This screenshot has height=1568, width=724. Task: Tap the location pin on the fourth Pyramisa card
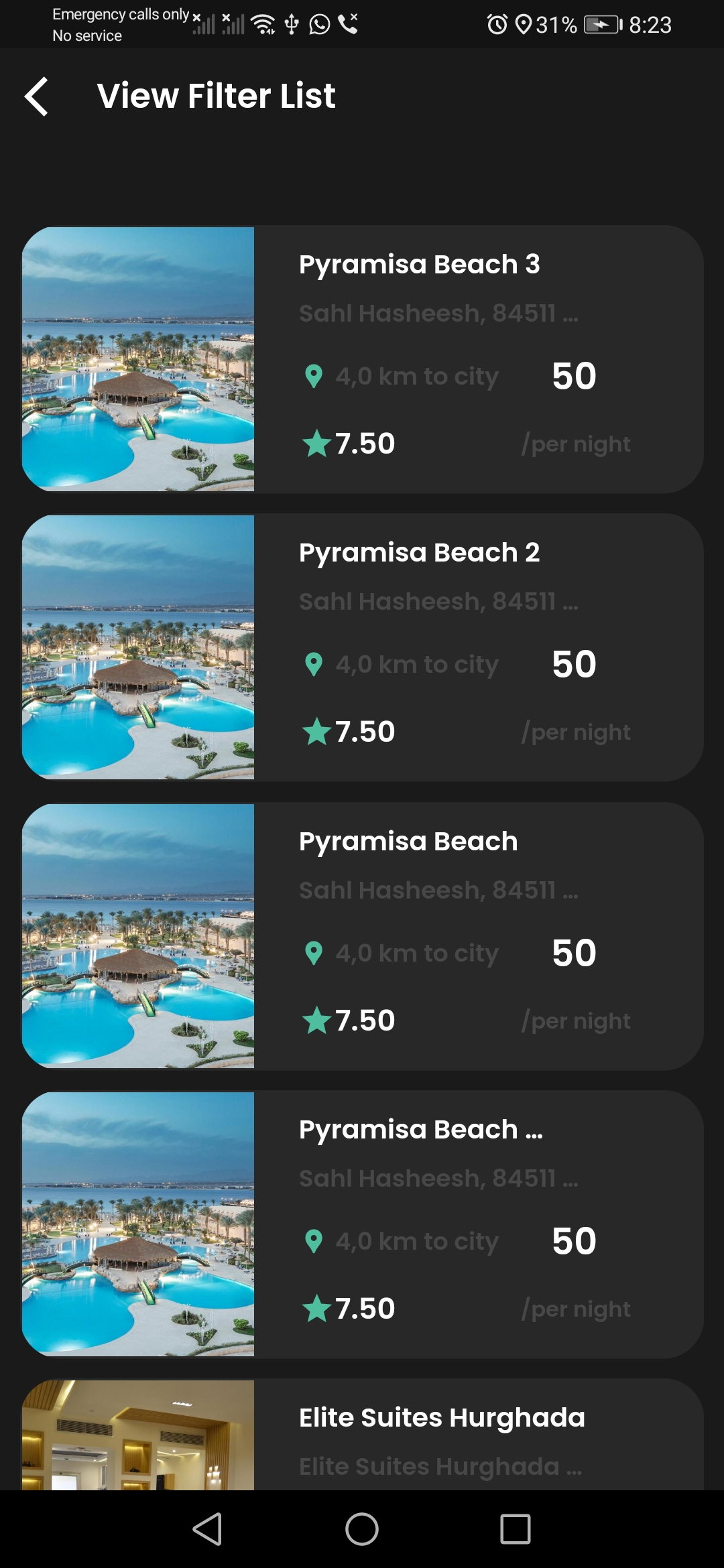coord(315,1241)
